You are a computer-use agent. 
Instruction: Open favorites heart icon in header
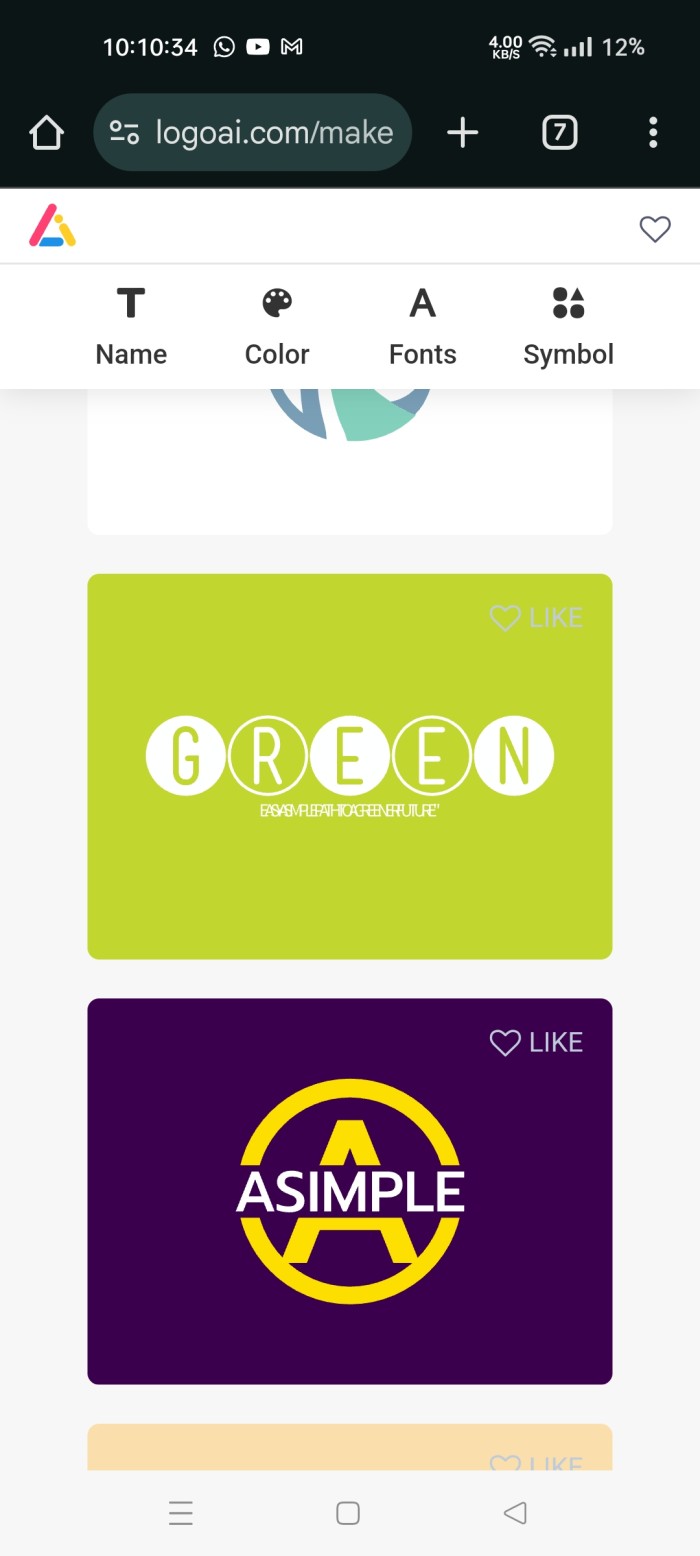(x=655, y=229)
